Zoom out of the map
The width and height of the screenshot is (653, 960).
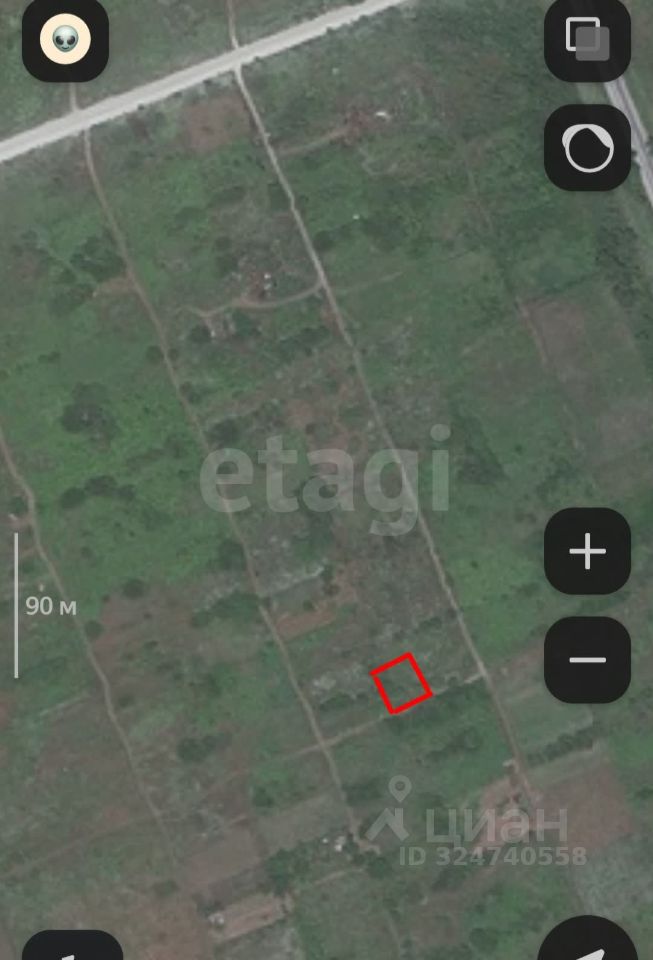click(587, 660)
